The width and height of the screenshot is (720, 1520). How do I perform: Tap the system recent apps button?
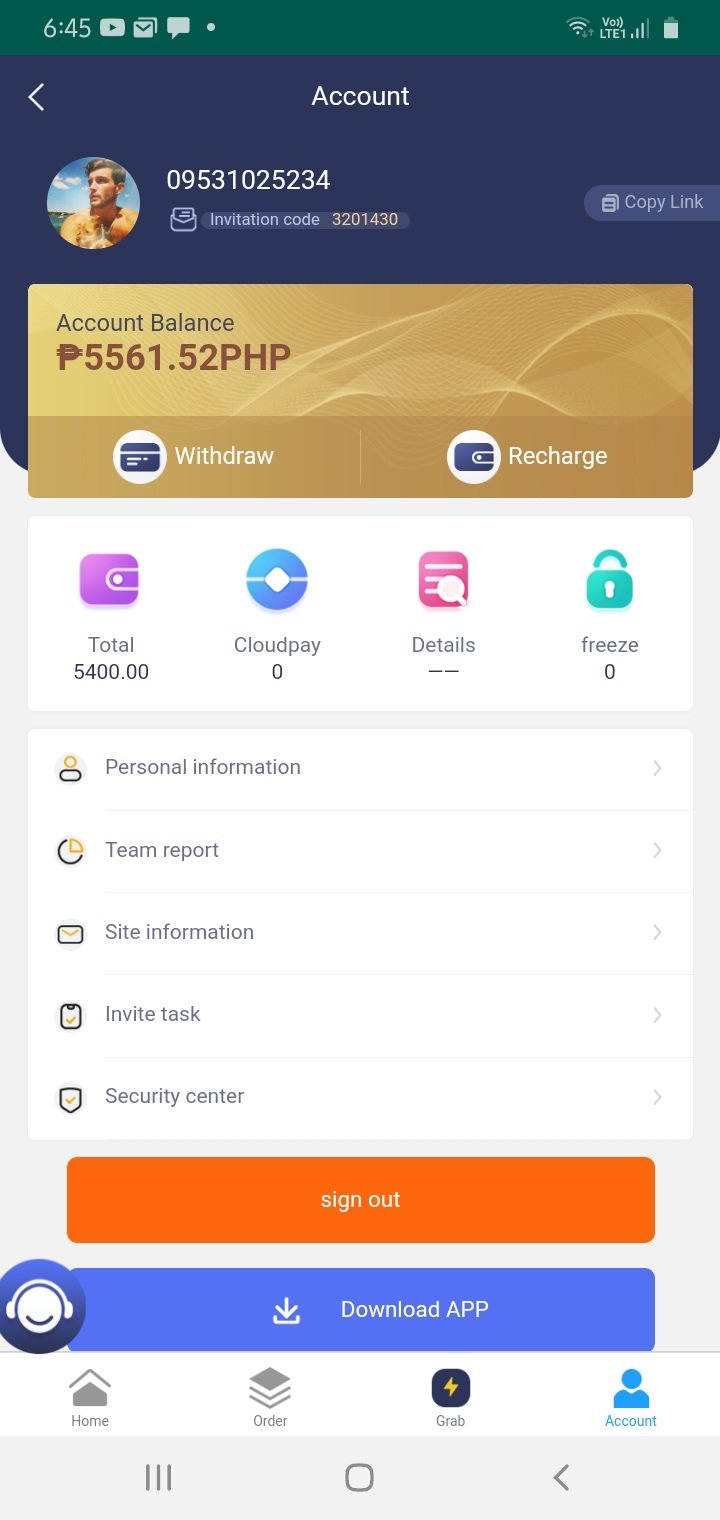tap(158, 1477)
